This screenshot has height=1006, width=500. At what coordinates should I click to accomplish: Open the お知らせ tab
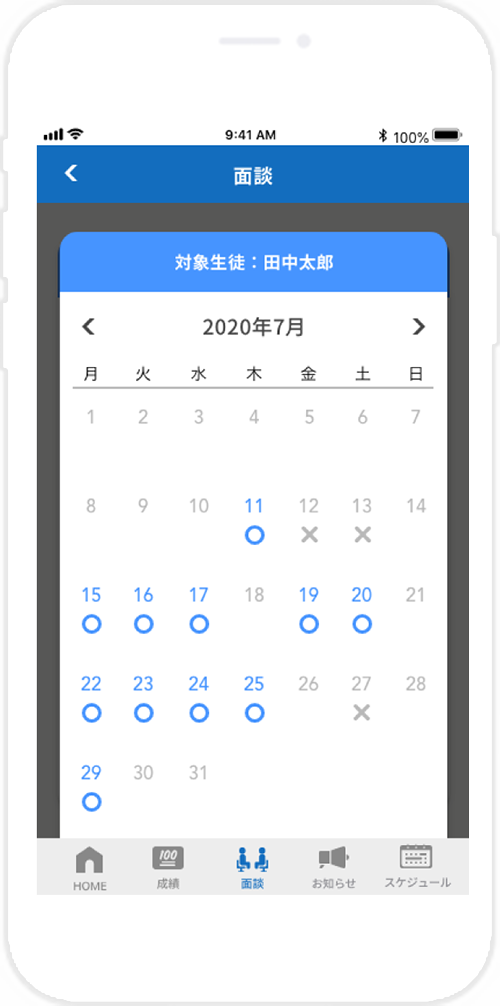tap(333, 868)
